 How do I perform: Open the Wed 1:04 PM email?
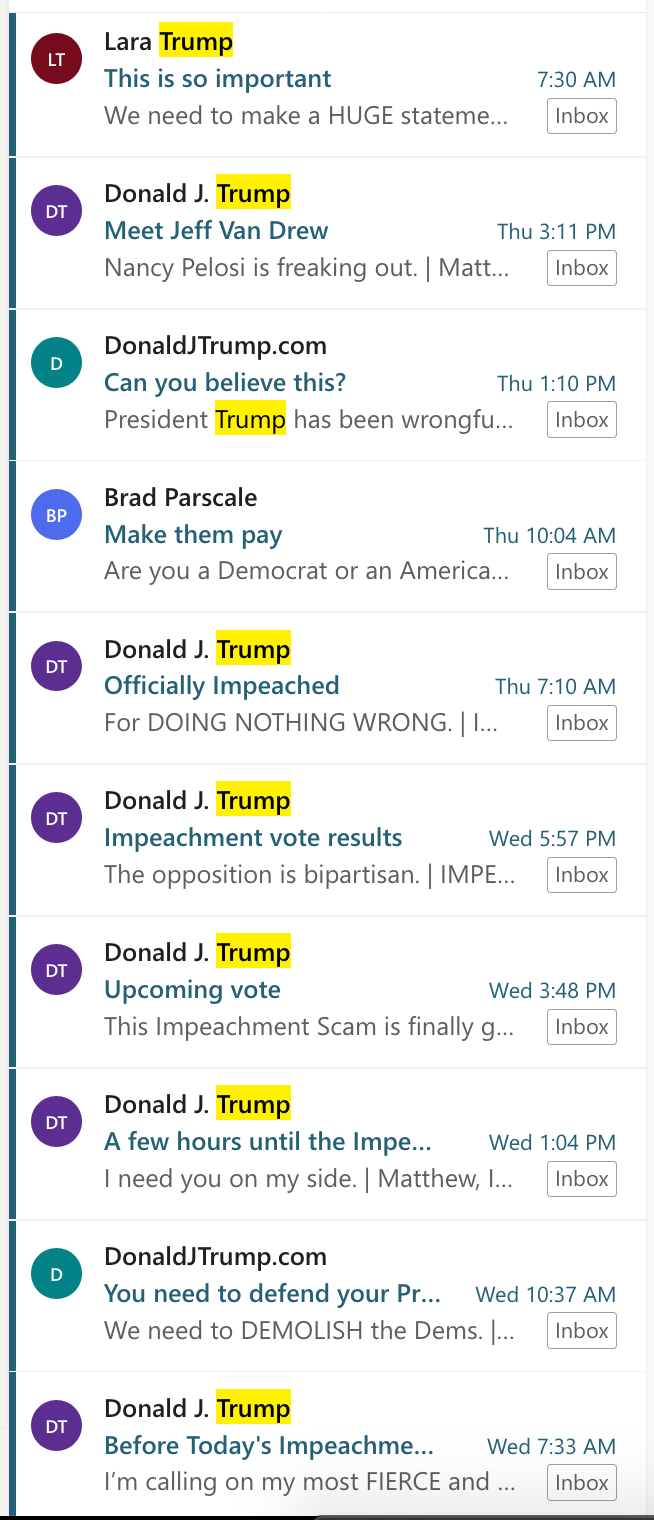click(268, 1142)
